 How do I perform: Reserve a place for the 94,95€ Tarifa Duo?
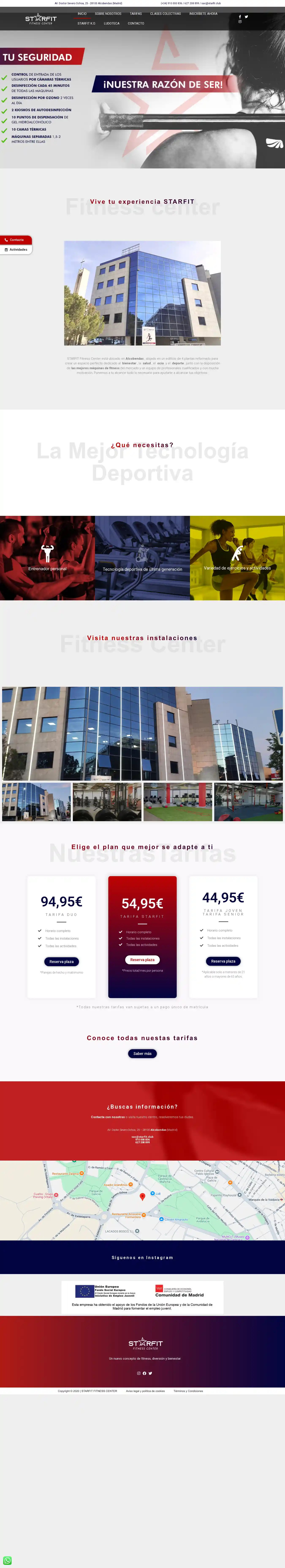(61, 962)
